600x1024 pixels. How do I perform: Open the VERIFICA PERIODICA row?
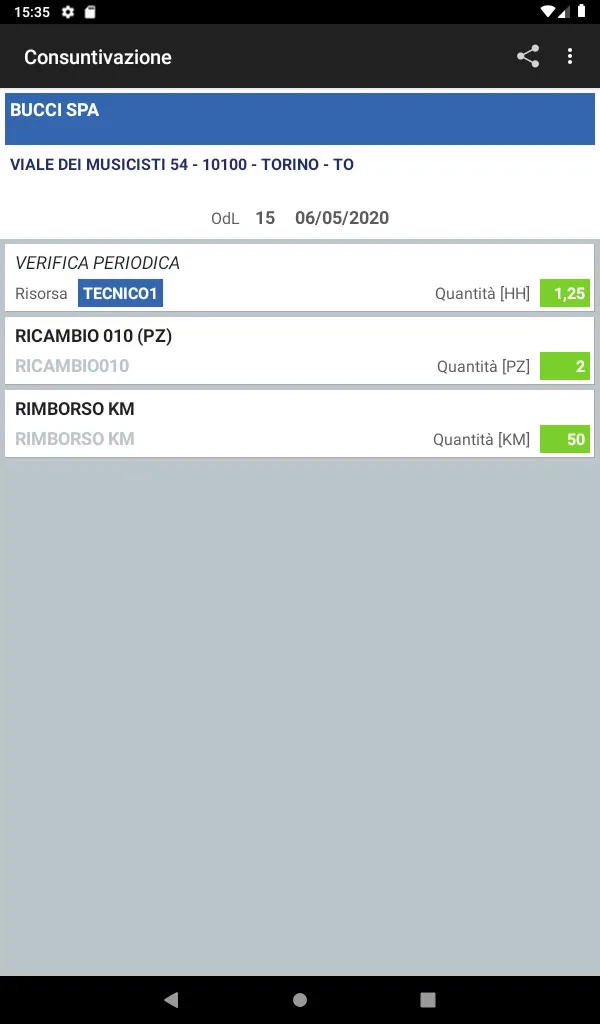[300, 278]
